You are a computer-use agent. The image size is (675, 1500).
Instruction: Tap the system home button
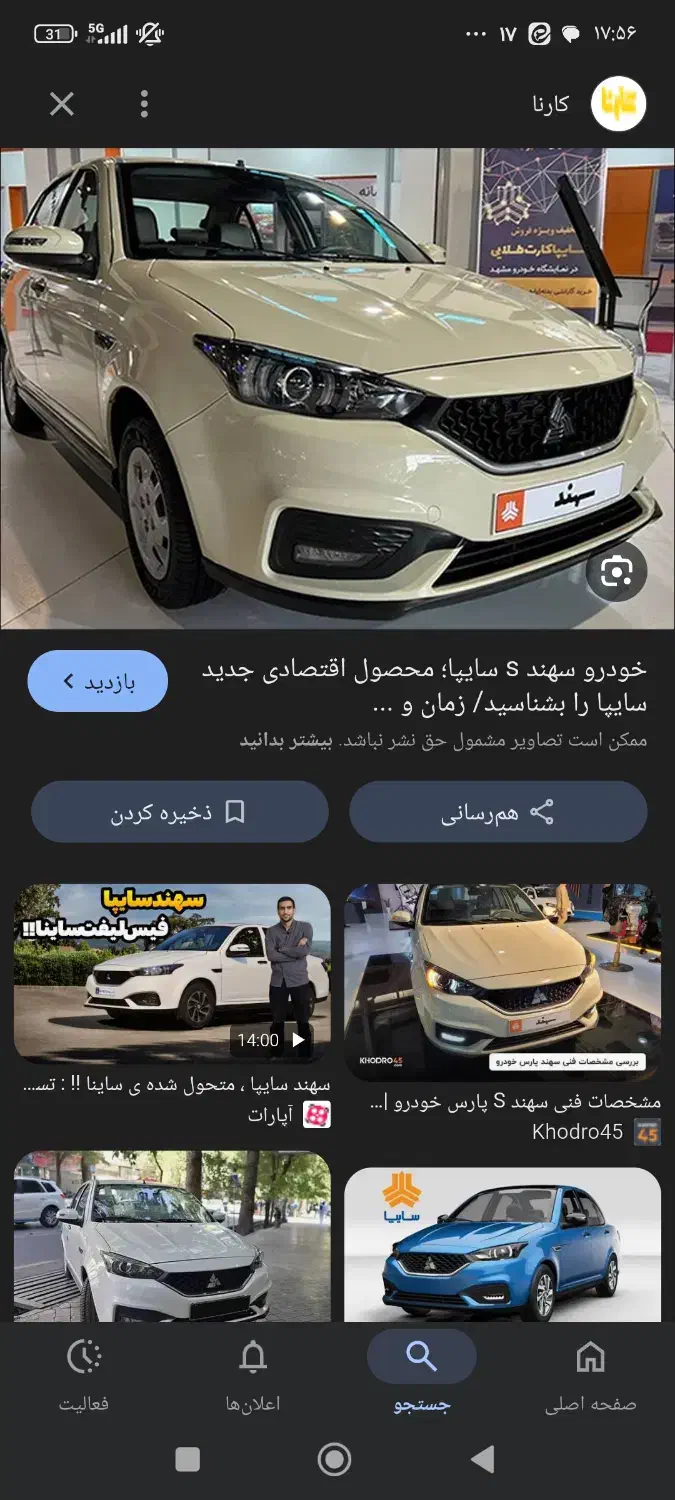[x=335, y=1460]
